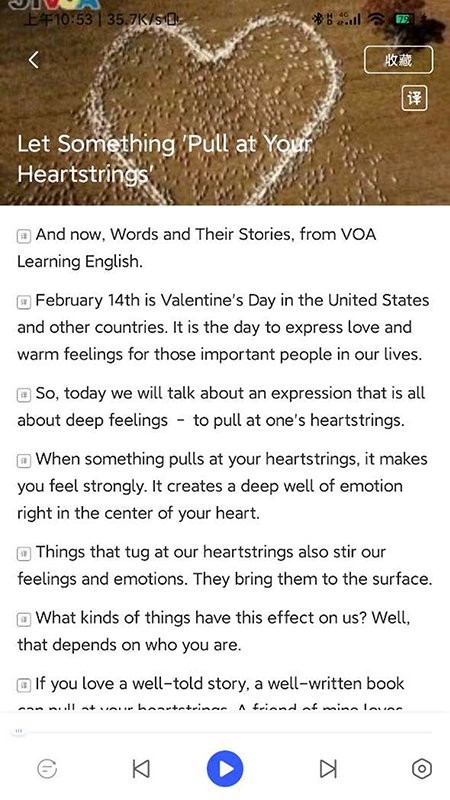Skip to the previous track
The height and width of the screenshot is (800, 450).
tap(141, 768)
